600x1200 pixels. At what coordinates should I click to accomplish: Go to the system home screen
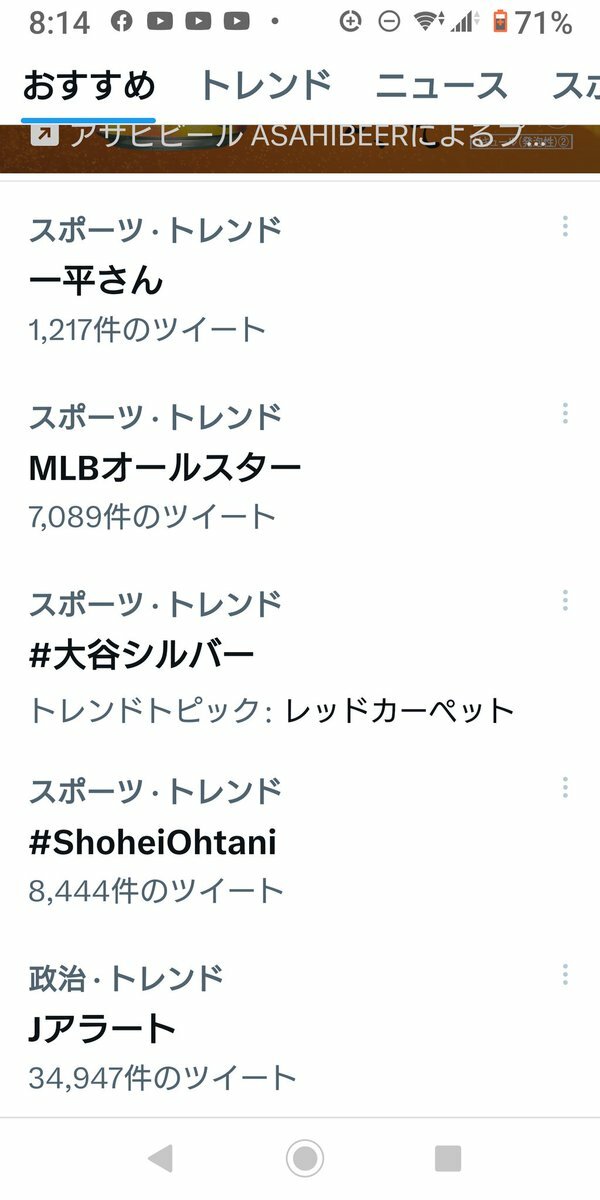304,1159
